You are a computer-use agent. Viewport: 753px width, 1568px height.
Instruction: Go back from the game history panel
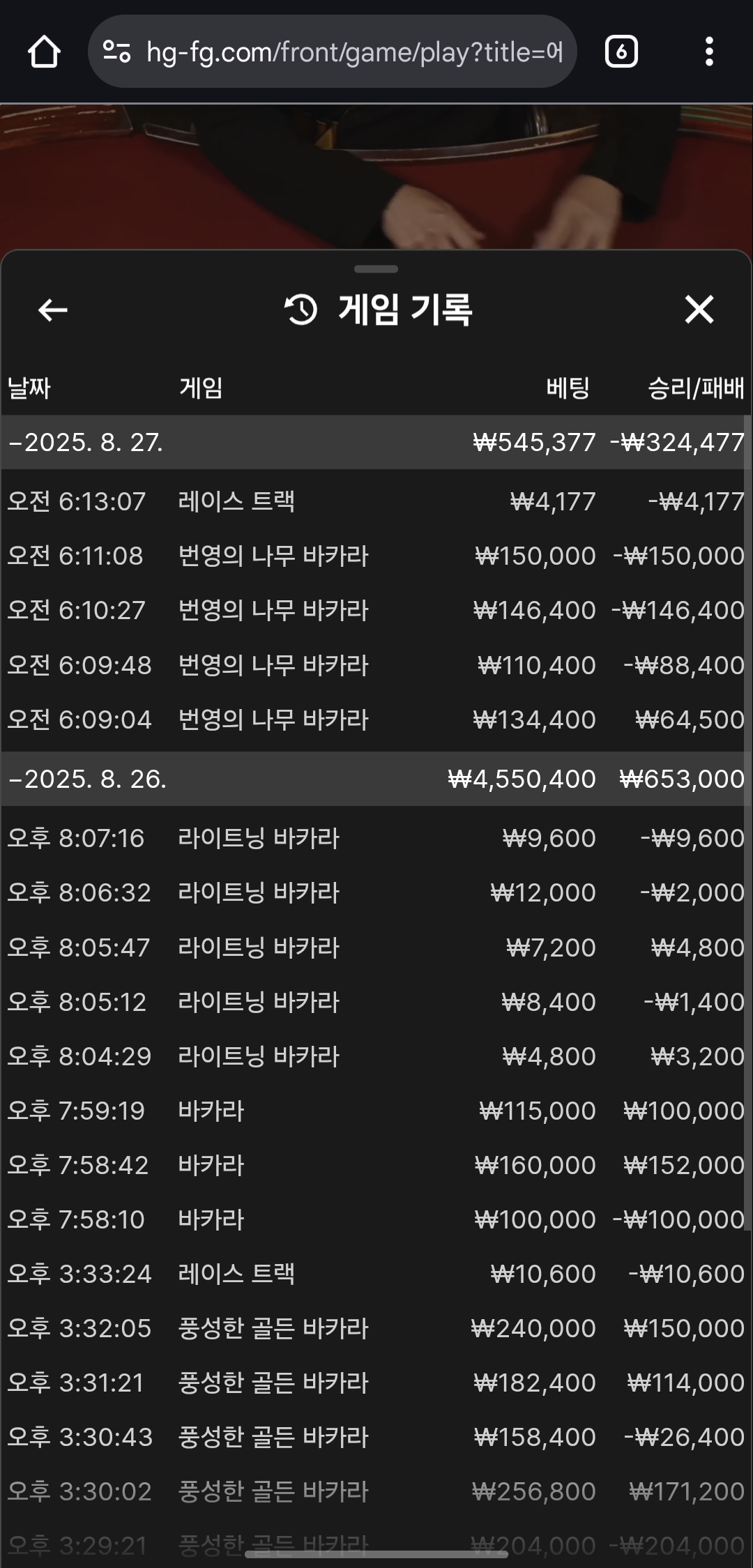tap(52, 310)
